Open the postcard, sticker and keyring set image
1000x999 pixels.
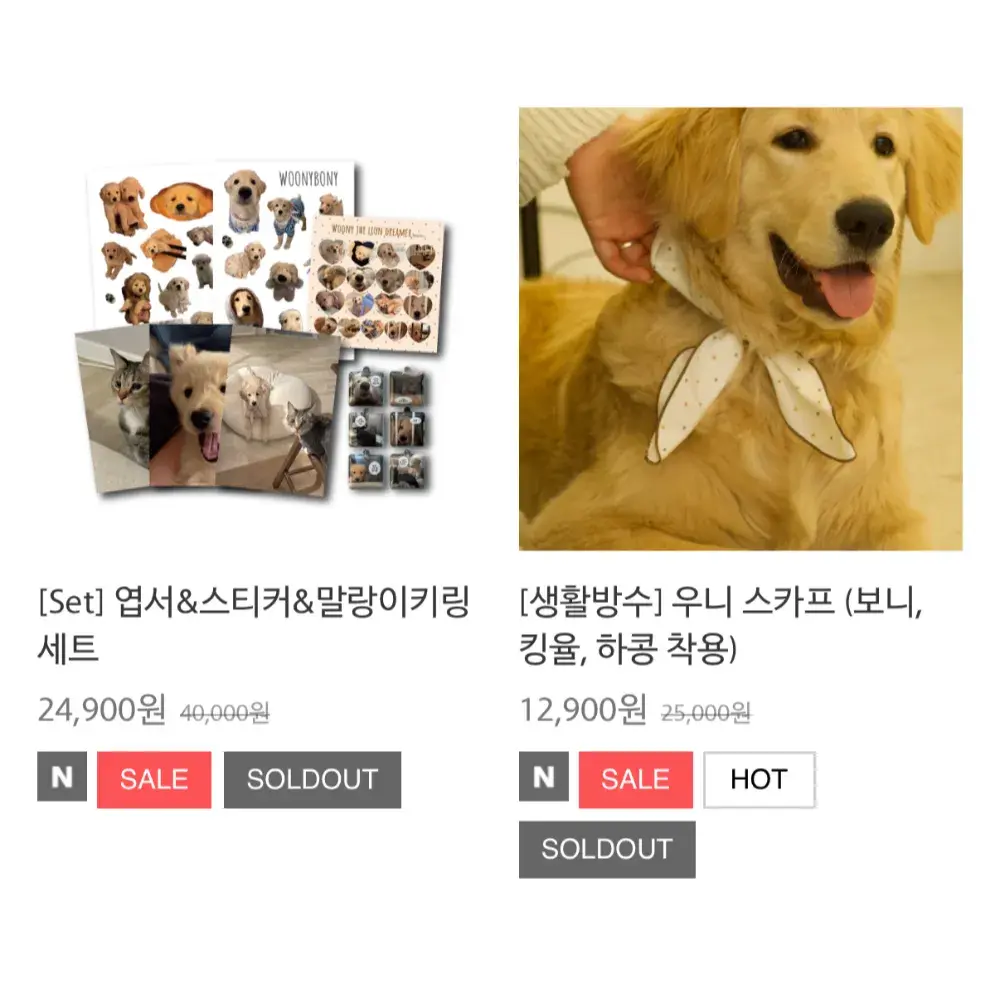pos(258,328)
